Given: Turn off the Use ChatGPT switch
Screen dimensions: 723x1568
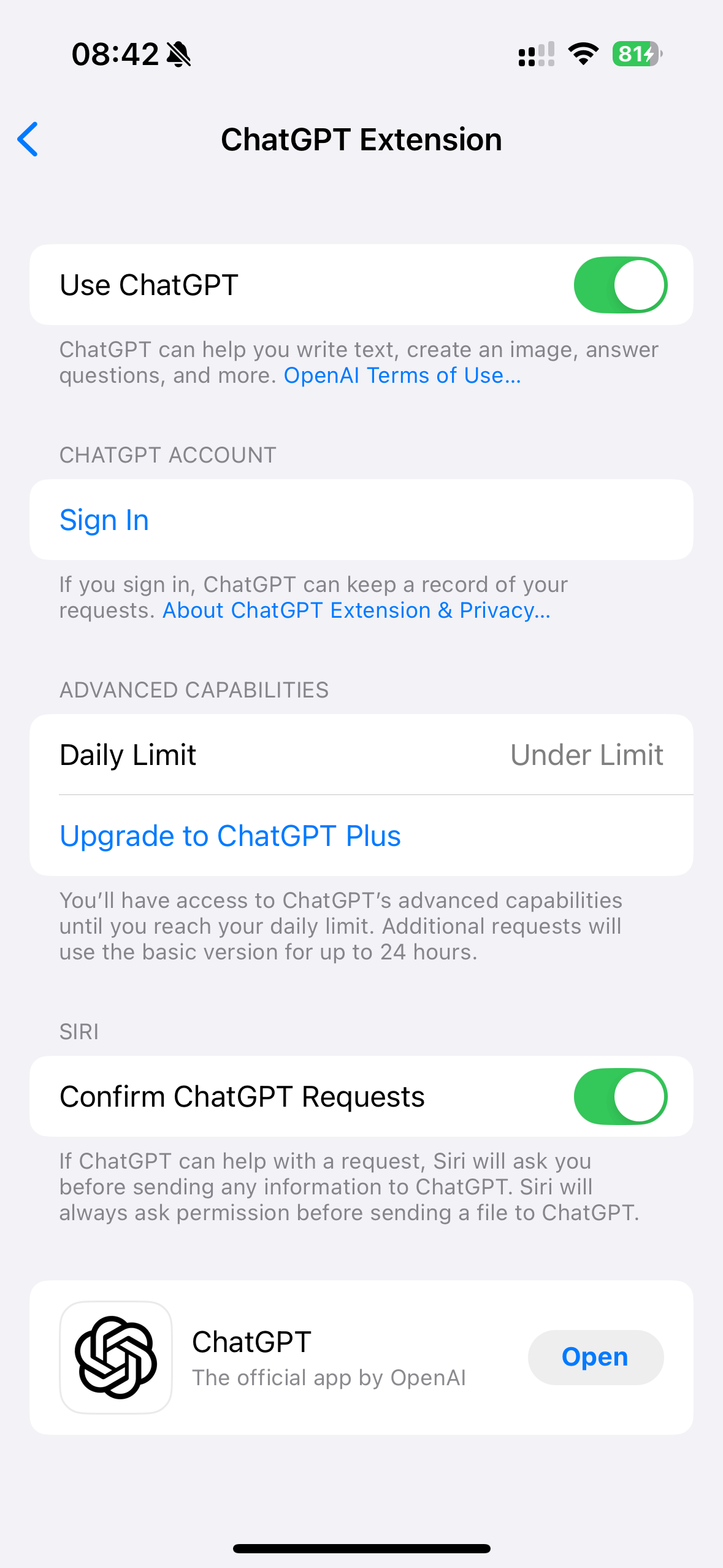Looking at the screenshot, I should 621,285.
